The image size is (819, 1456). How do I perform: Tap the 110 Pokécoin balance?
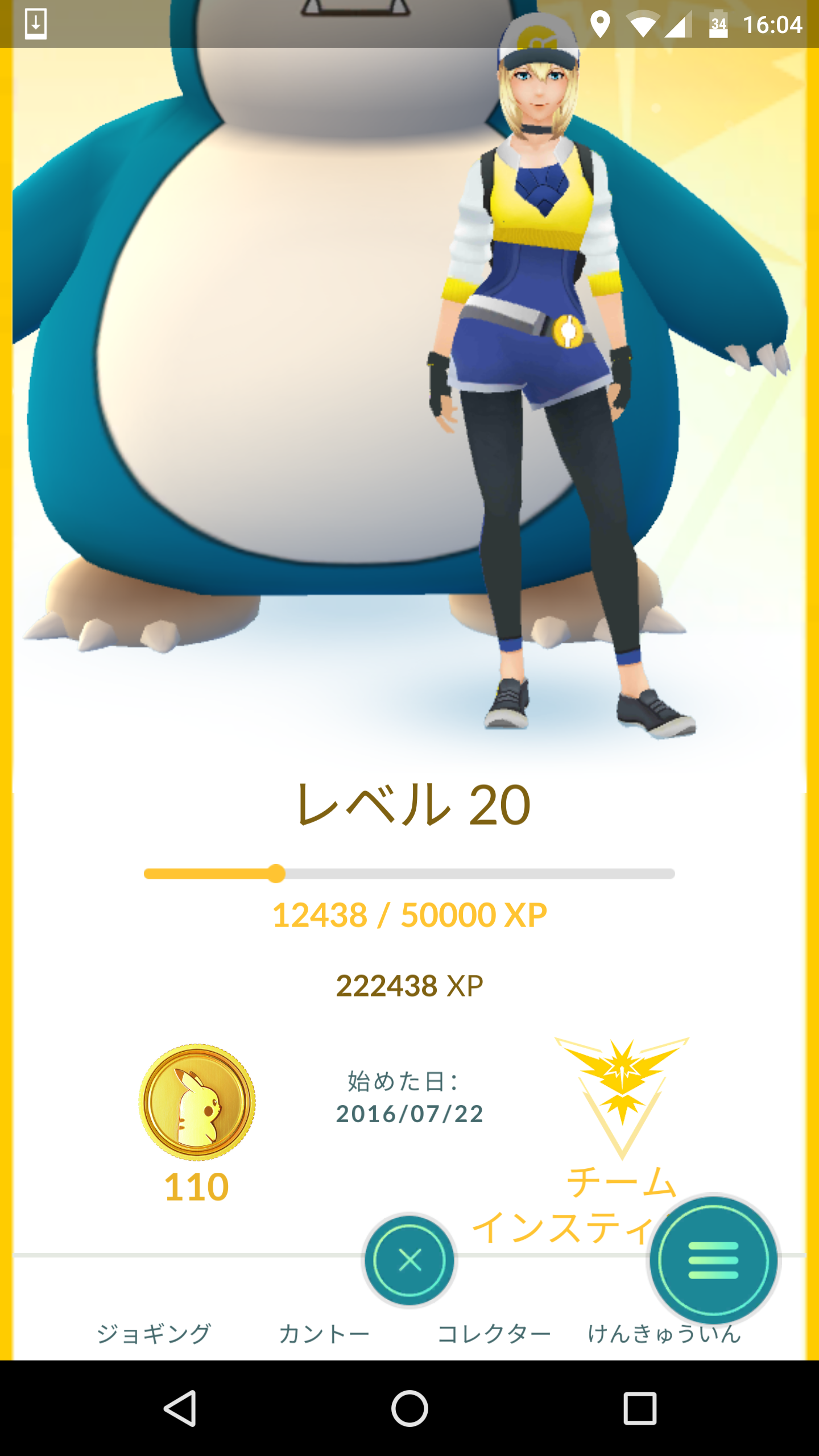(x=196, y=1189)
